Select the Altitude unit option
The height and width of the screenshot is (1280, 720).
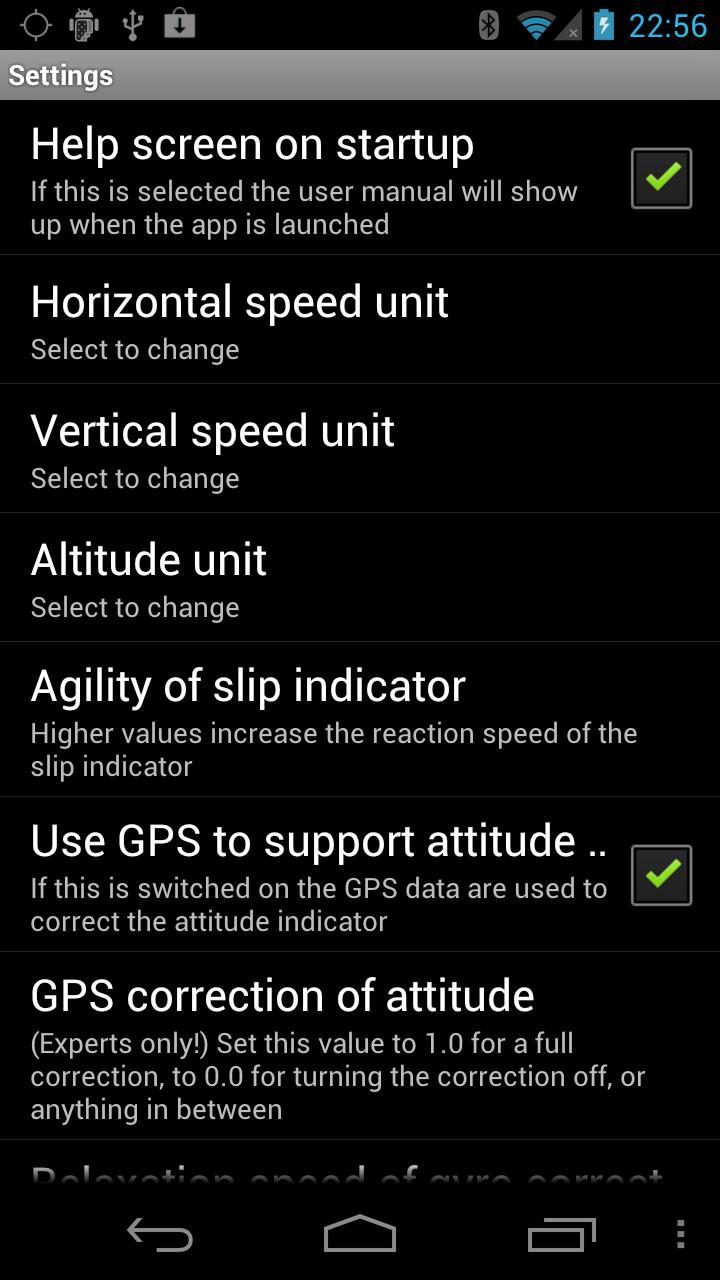pyautogui.click(x=360, y=578)
